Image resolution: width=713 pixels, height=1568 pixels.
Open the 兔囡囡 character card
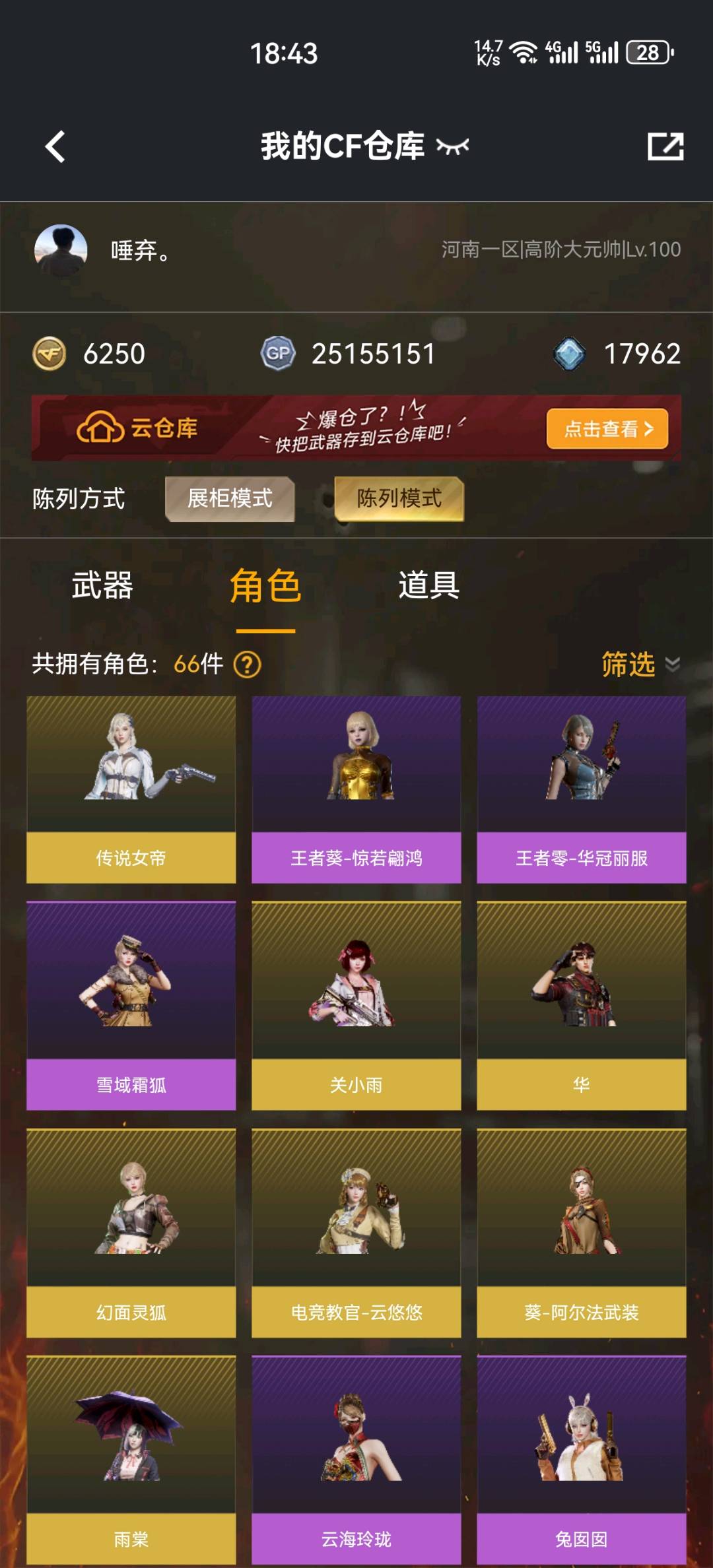tap(581, 1460)
